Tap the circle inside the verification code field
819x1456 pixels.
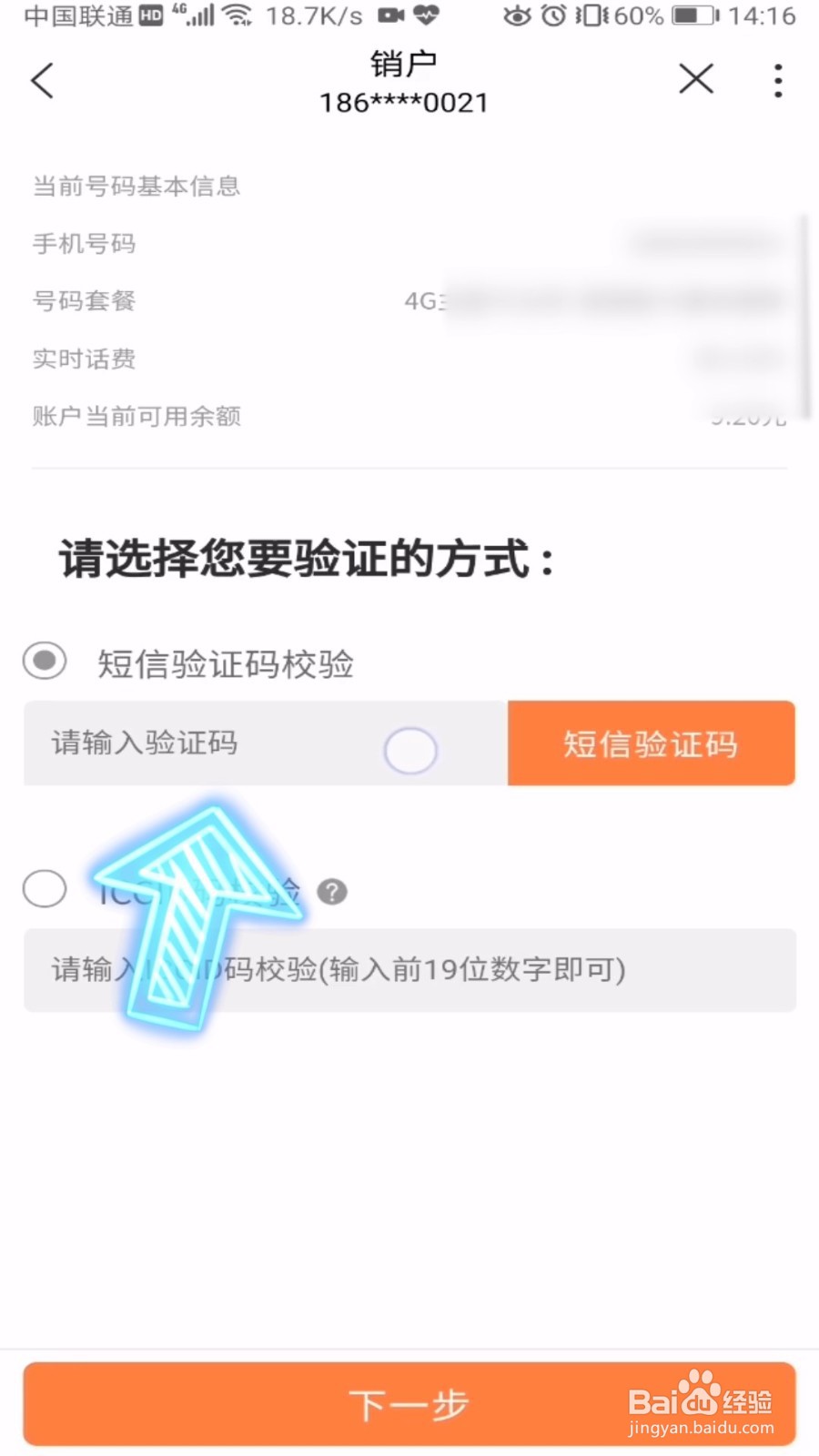[x=409, y=751]
